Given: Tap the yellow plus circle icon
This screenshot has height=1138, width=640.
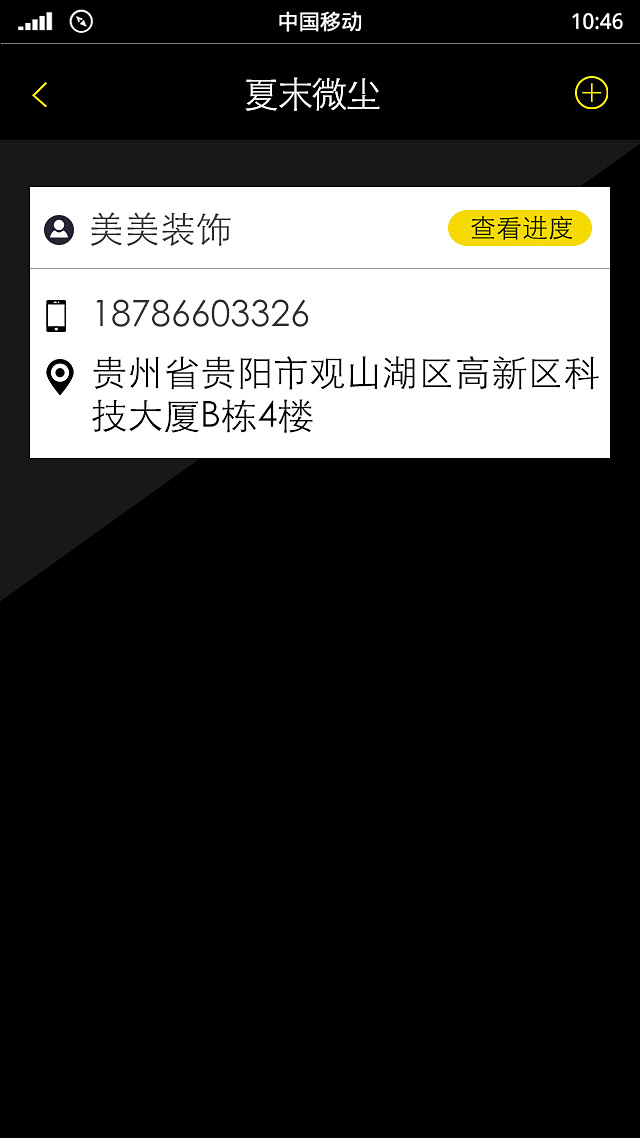Looking at the screenshot, I should (591, 94).
